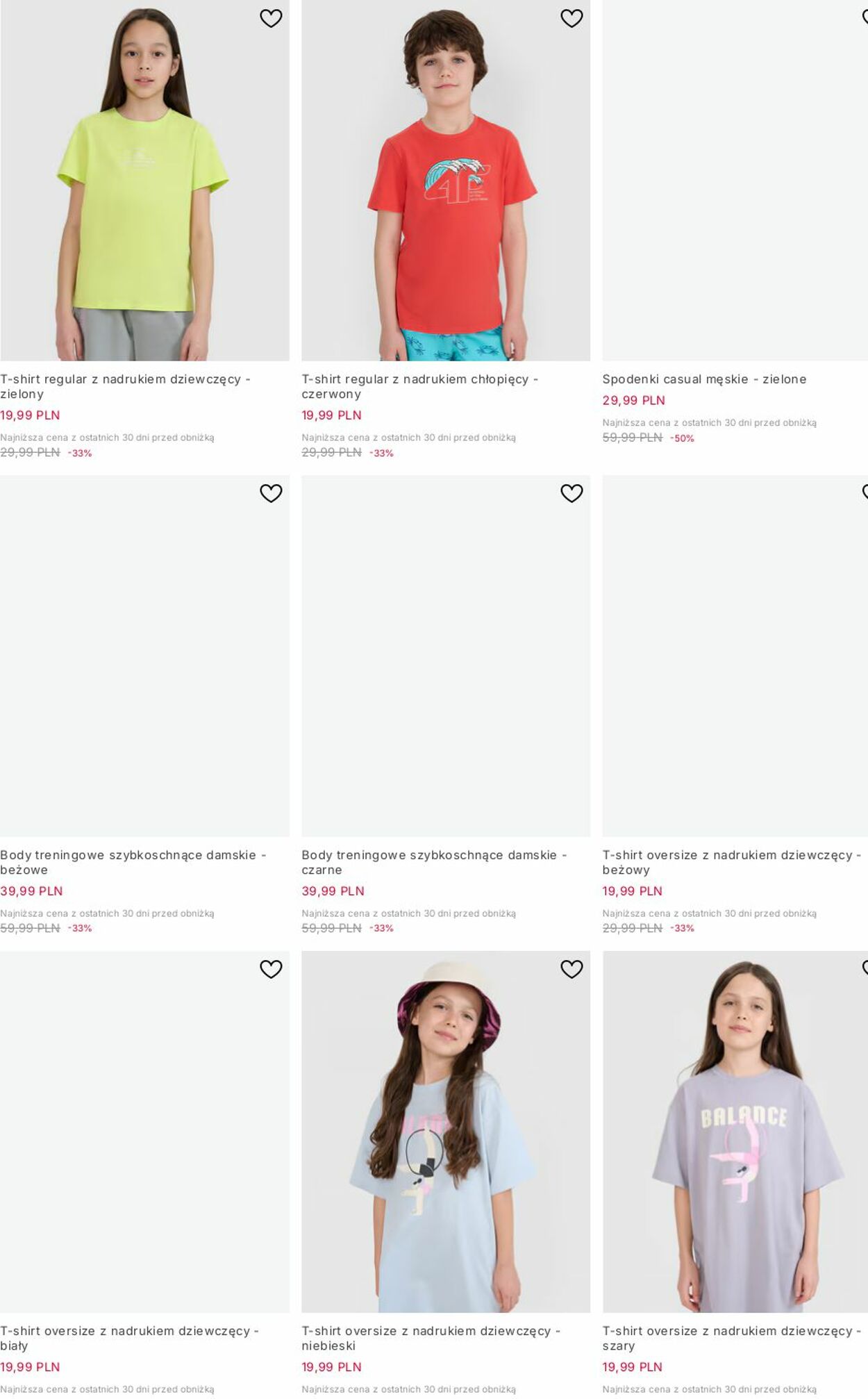This screenshot has height=1399, width=868.
Task: Add white oversize T-shirt to favorites
Action: [271, 969]
